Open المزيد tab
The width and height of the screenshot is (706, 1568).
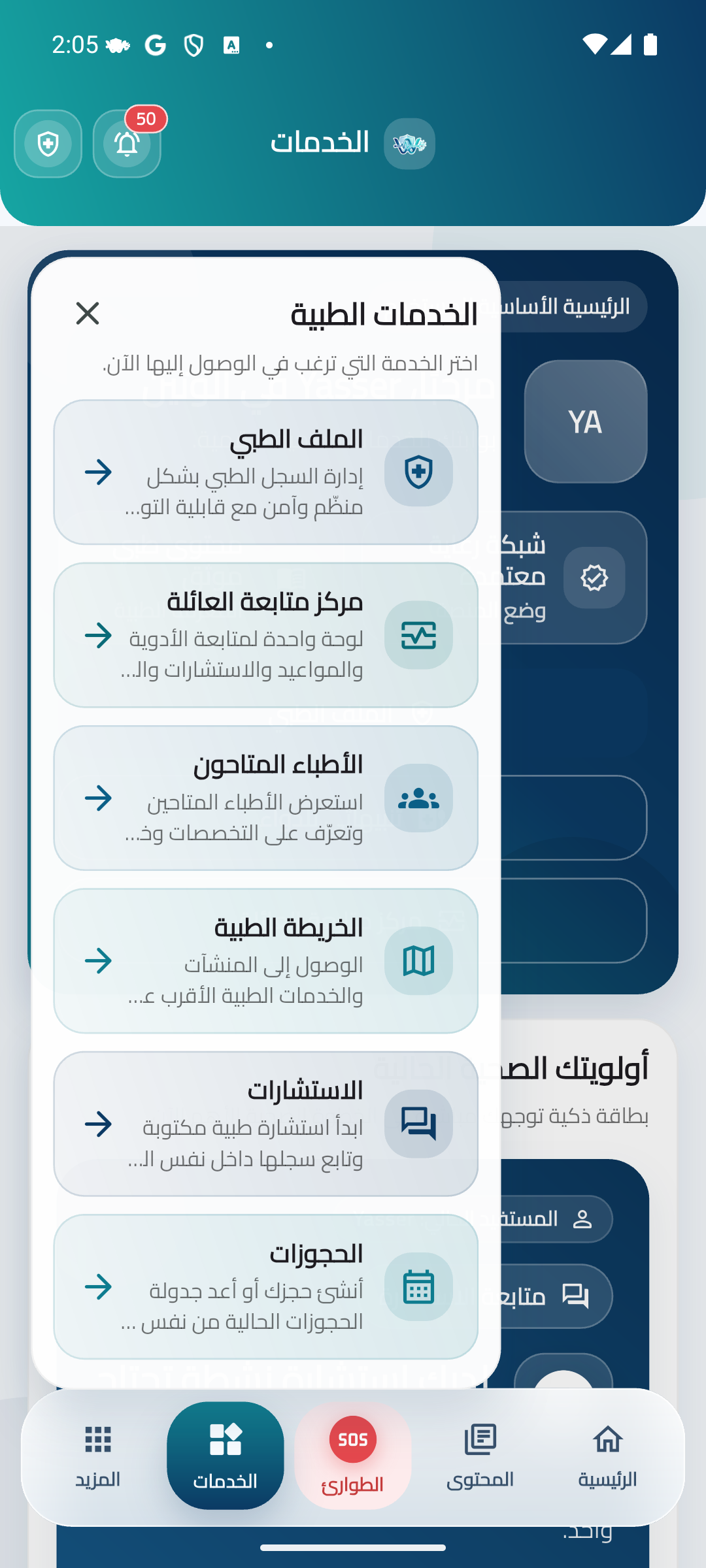coord(98,1456)
